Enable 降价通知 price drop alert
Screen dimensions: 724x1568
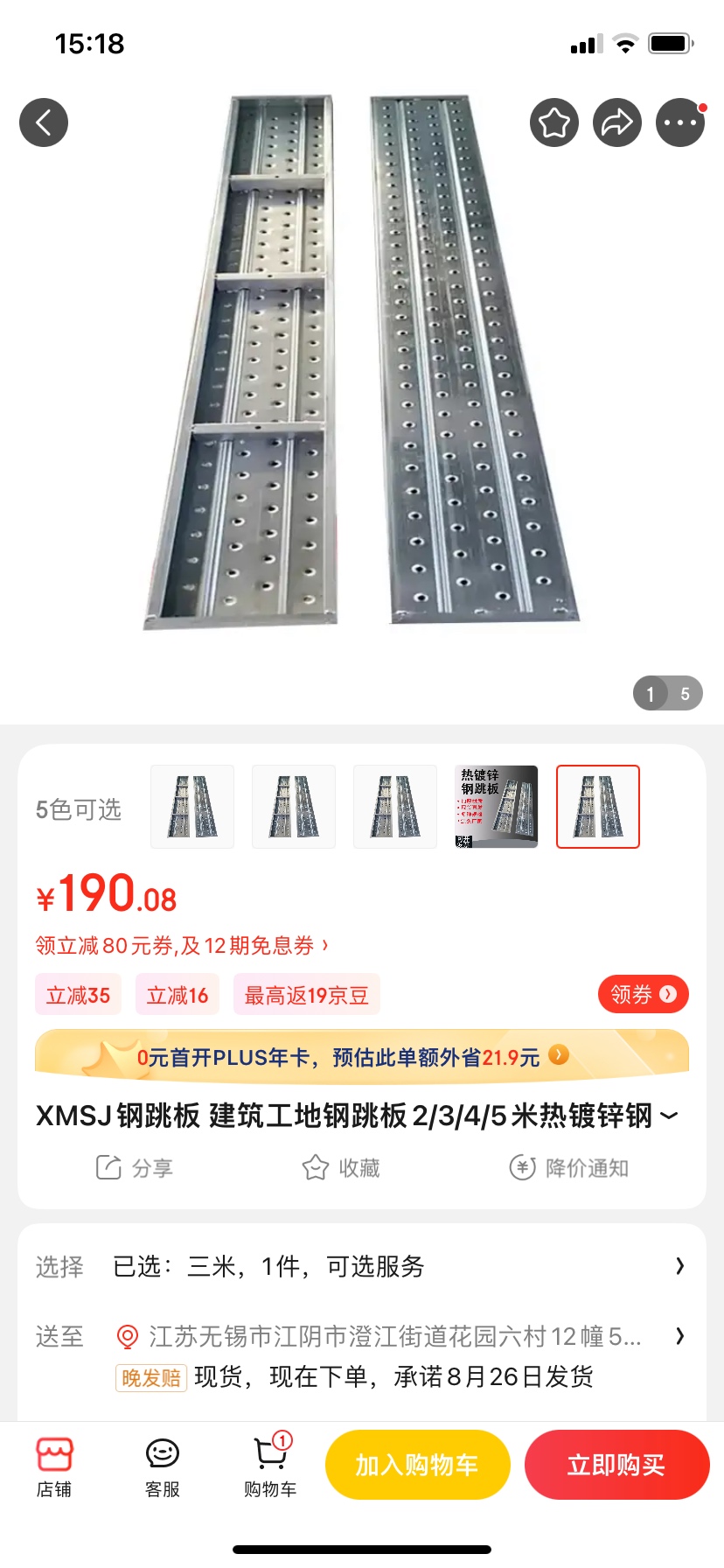[x=569, y=1168]
